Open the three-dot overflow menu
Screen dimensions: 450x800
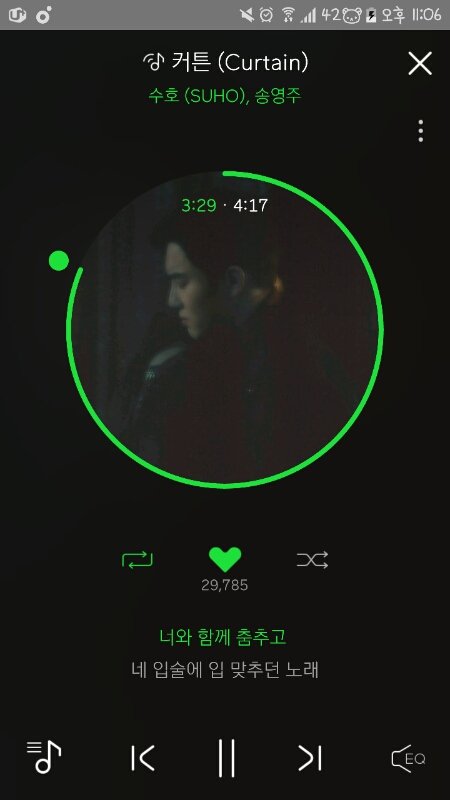[420, 131]
